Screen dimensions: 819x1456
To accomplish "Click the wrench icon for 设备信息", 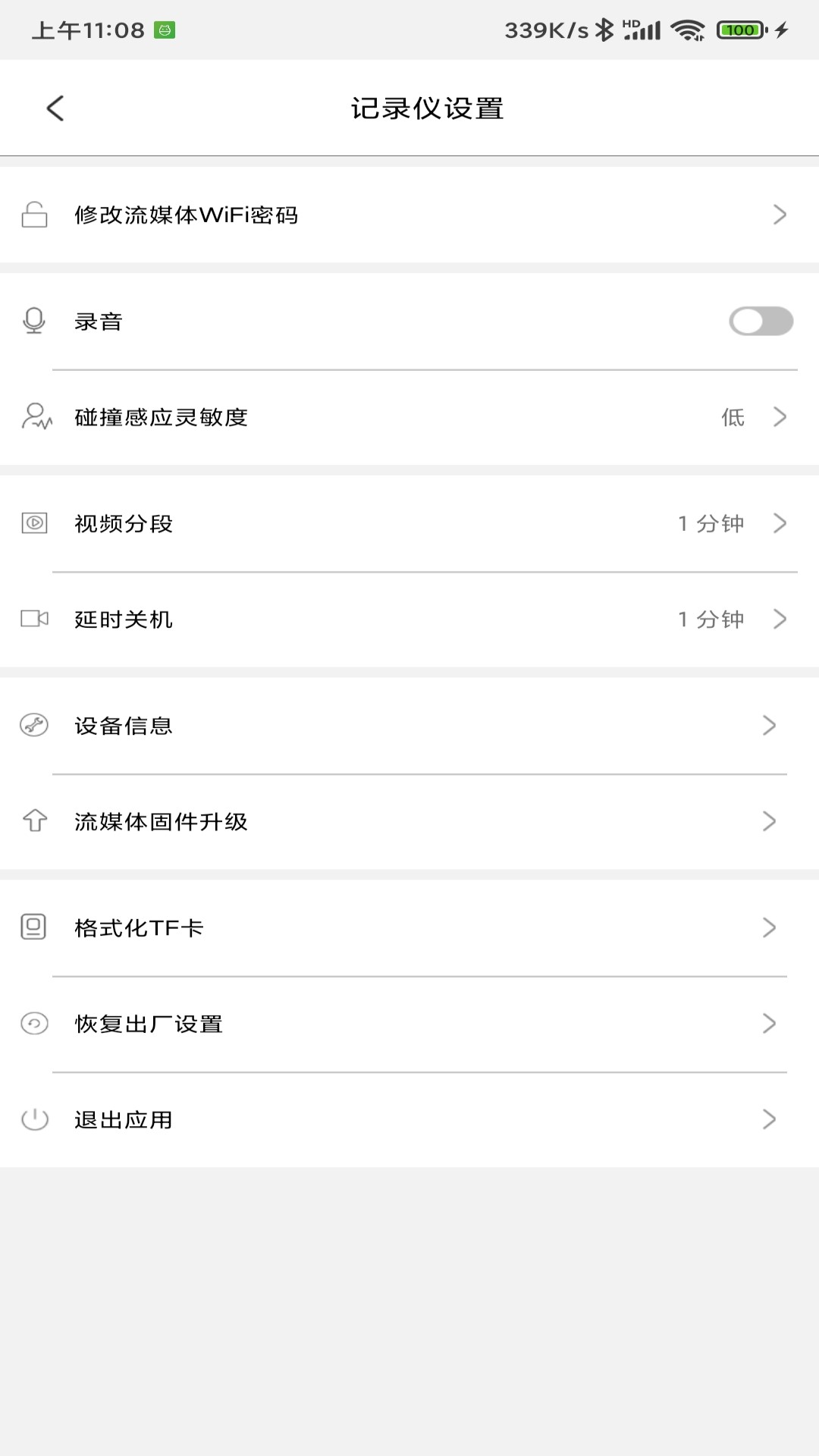I will coord(33,725).
